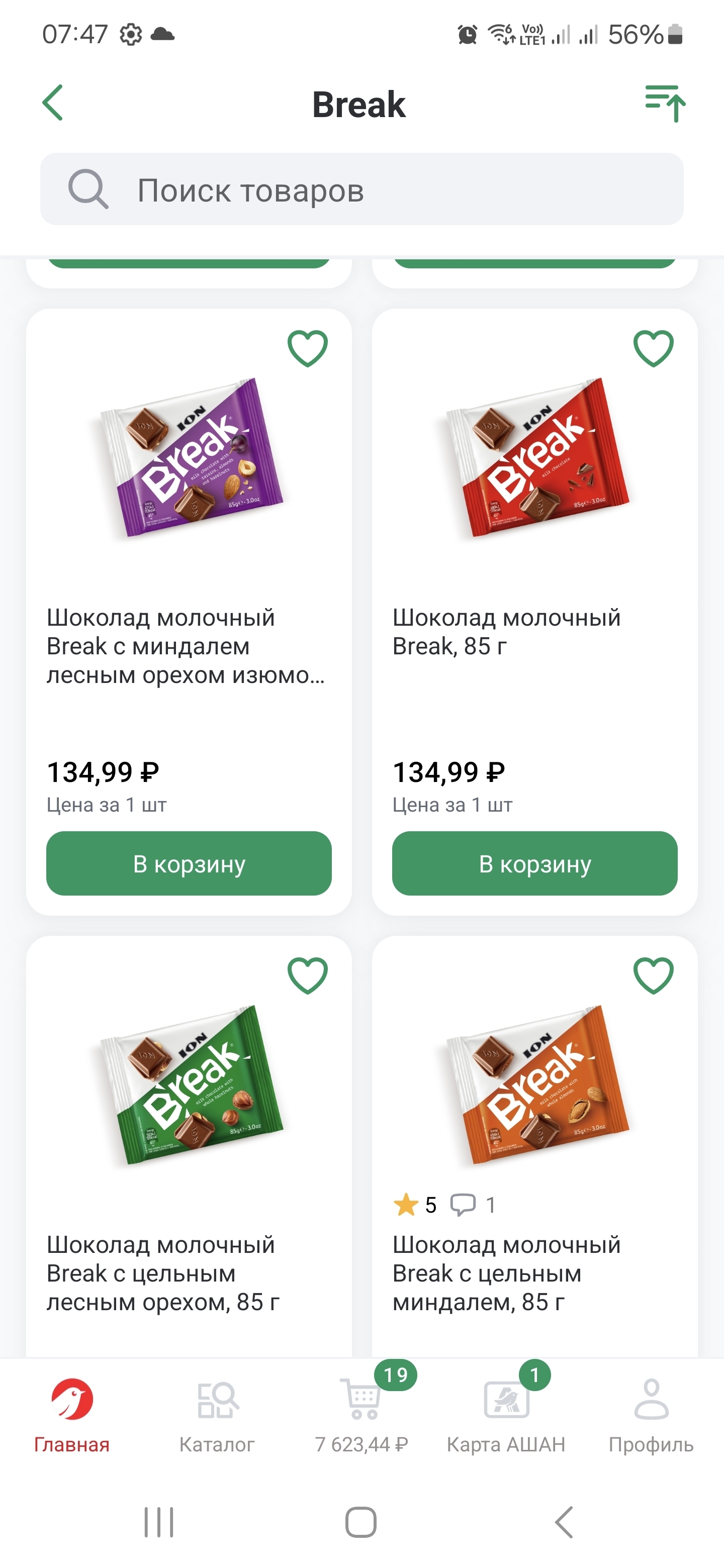Favorite the plain Break 85 г chocolate
Screen dimensions: 724x1568
coord(654,348)
